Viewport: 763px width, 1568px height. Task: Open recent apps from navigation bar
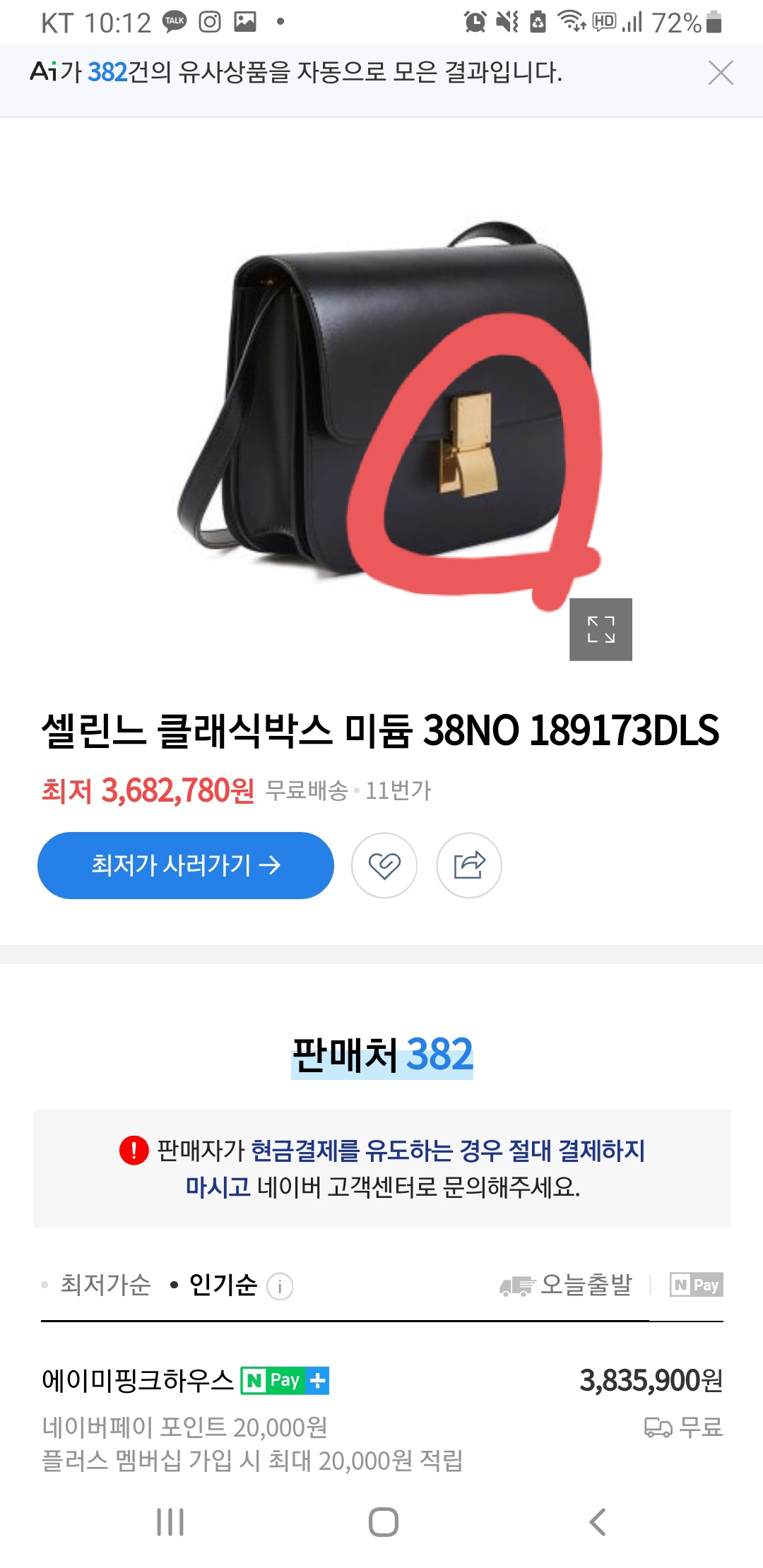[170, 1522]
